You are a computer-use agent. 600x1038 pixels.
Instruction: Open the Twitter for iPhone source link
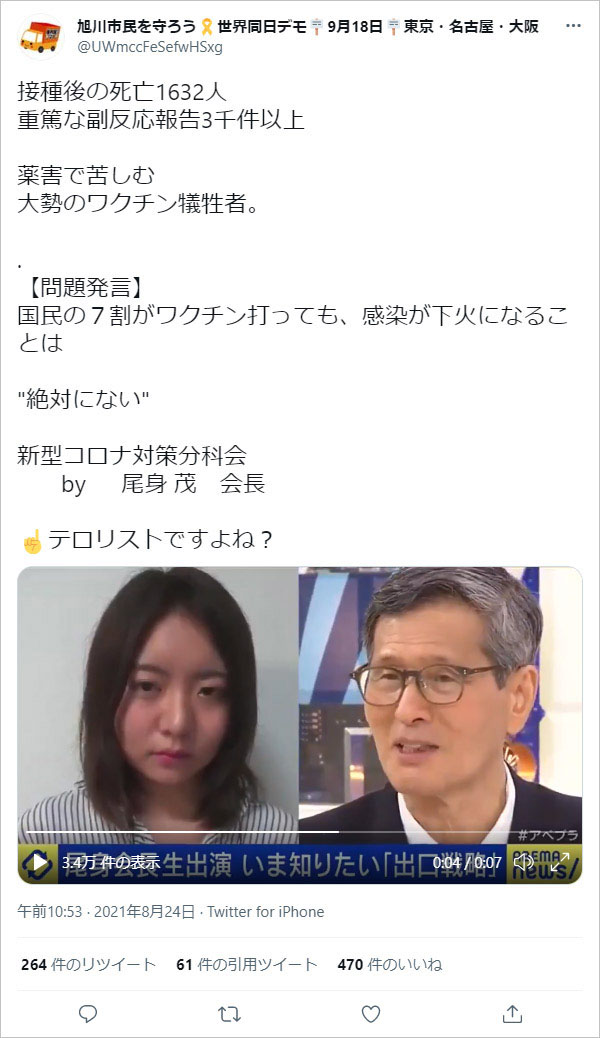click(266, 912)
